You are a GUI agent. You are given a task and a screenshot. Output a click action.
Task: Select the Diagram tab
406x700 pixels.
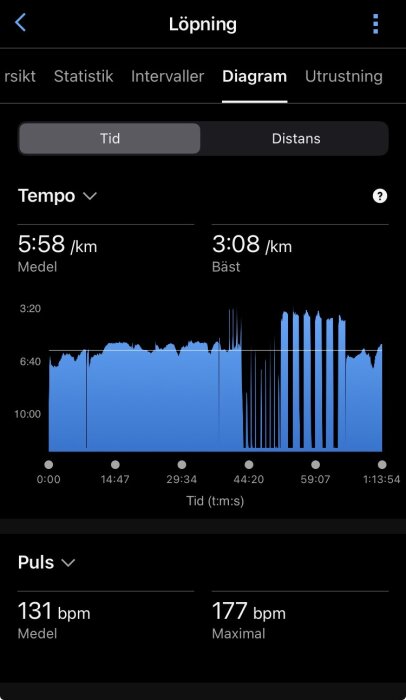tap(255, 76)
